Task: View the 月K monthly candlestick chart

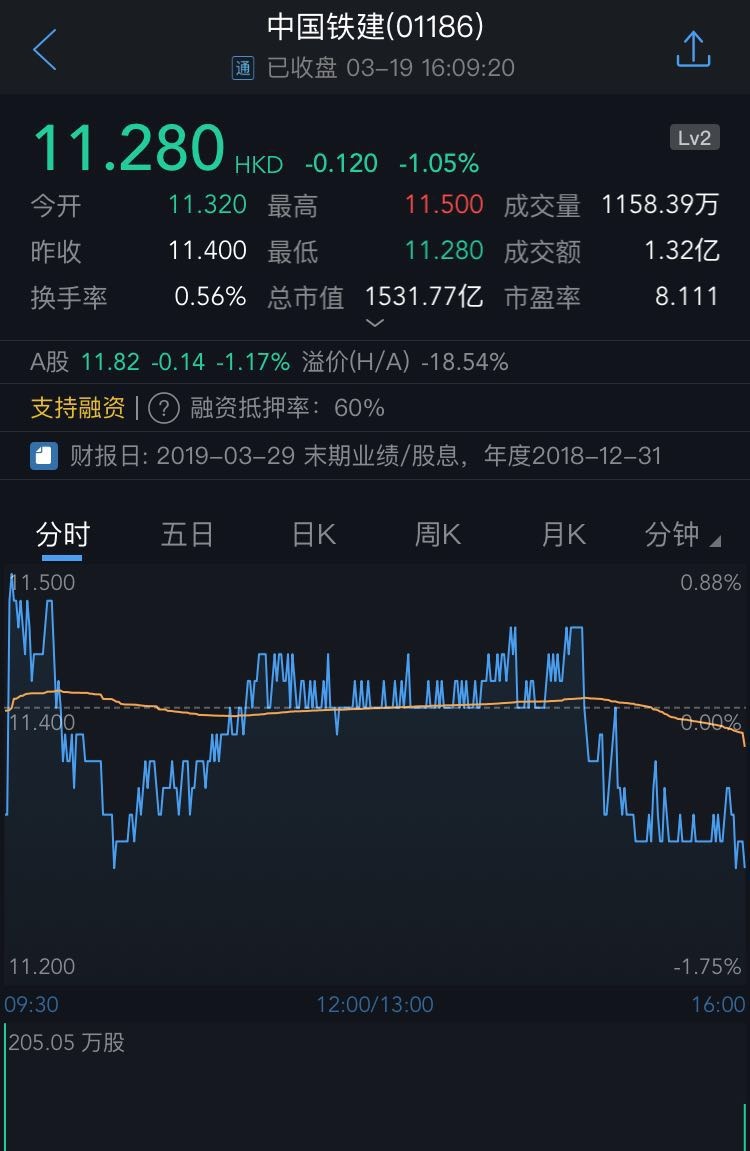Action: coord(563,535)
